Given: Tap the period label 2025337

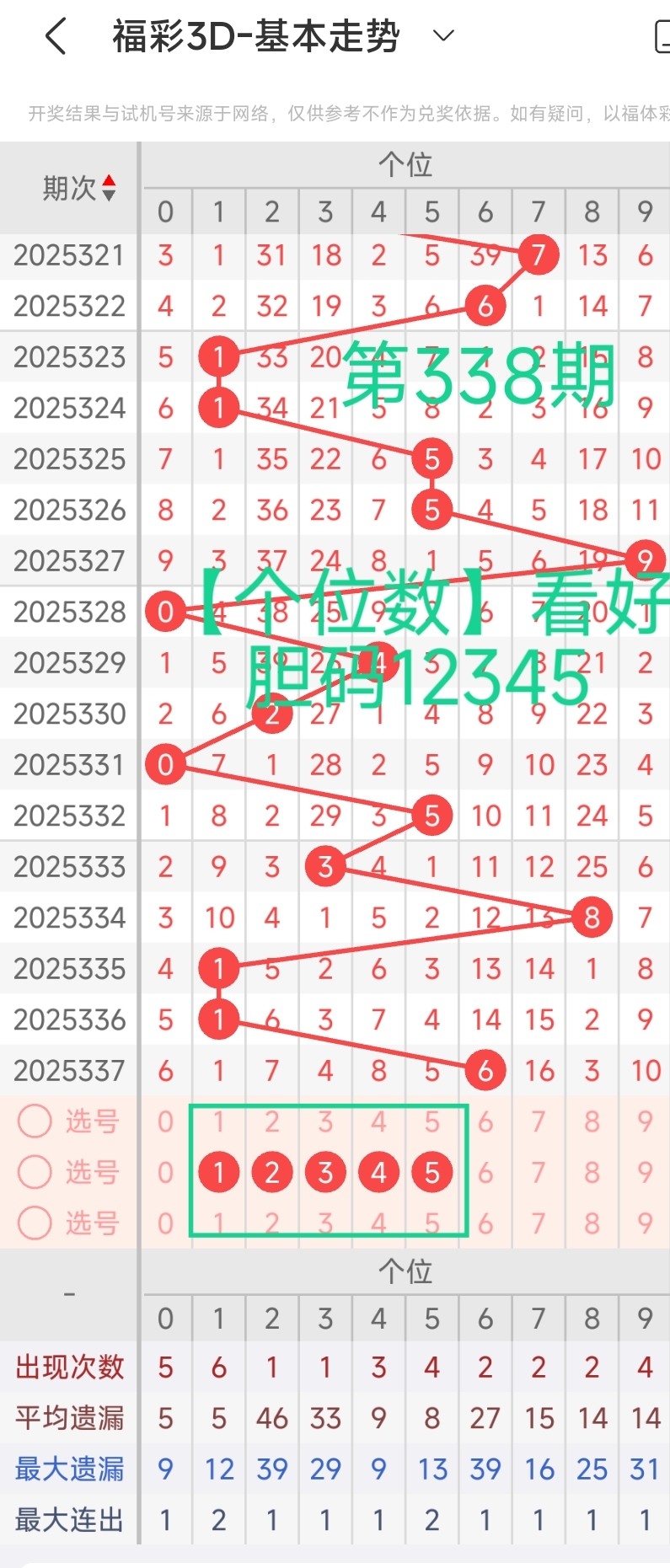Looking at the screenshot, I should [68, 1071].
